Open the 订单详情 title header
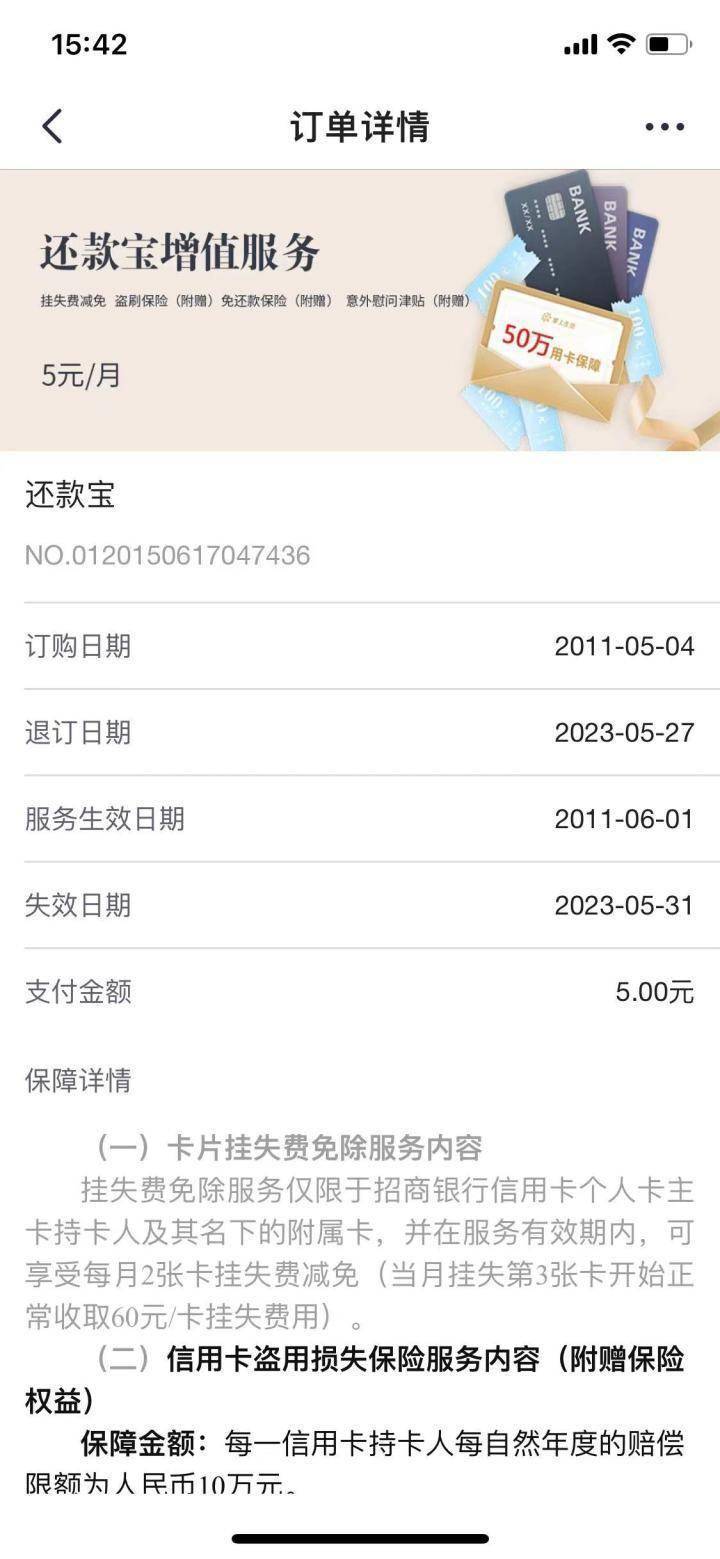The width and height of the screenshot is (720, 1559). [x=360, y=122]
